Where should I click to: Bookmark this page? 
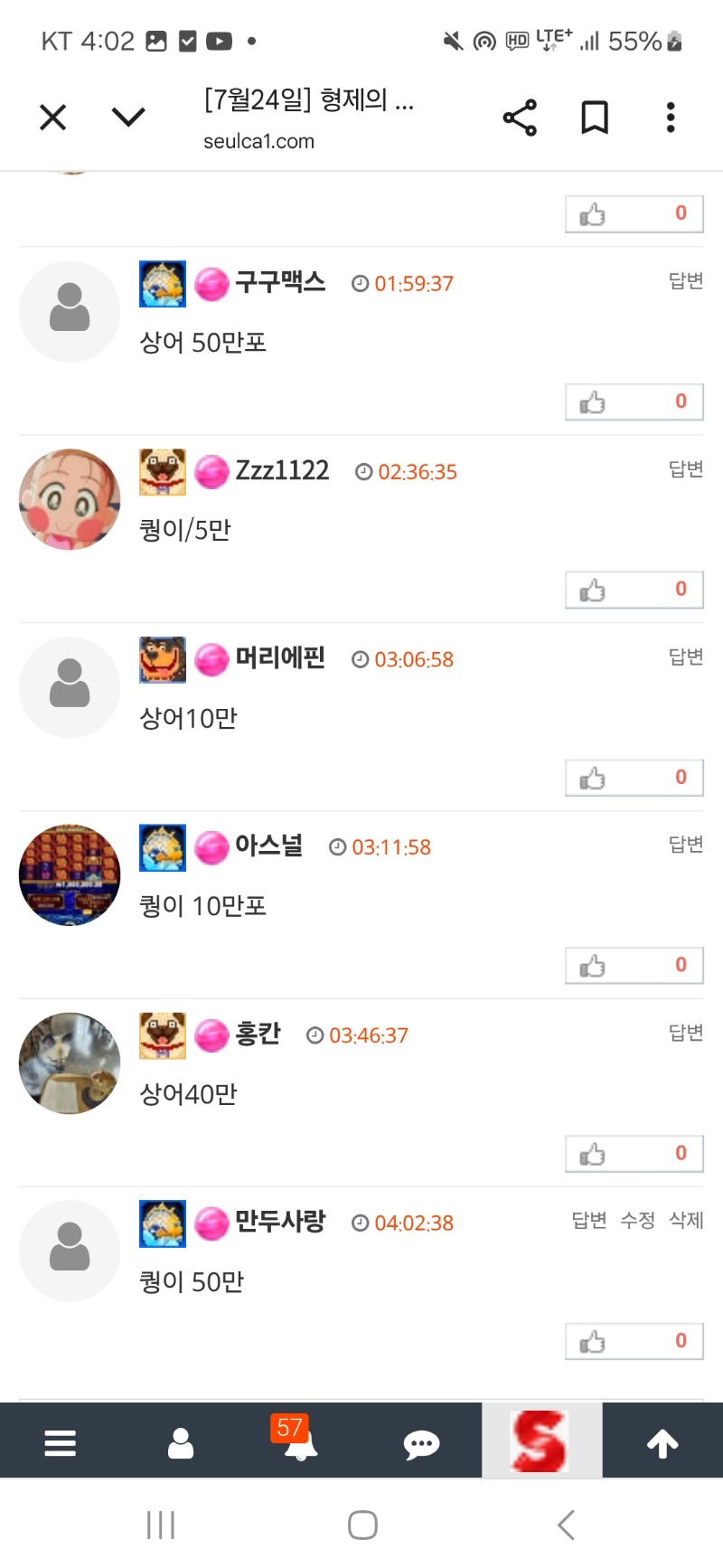594,118
